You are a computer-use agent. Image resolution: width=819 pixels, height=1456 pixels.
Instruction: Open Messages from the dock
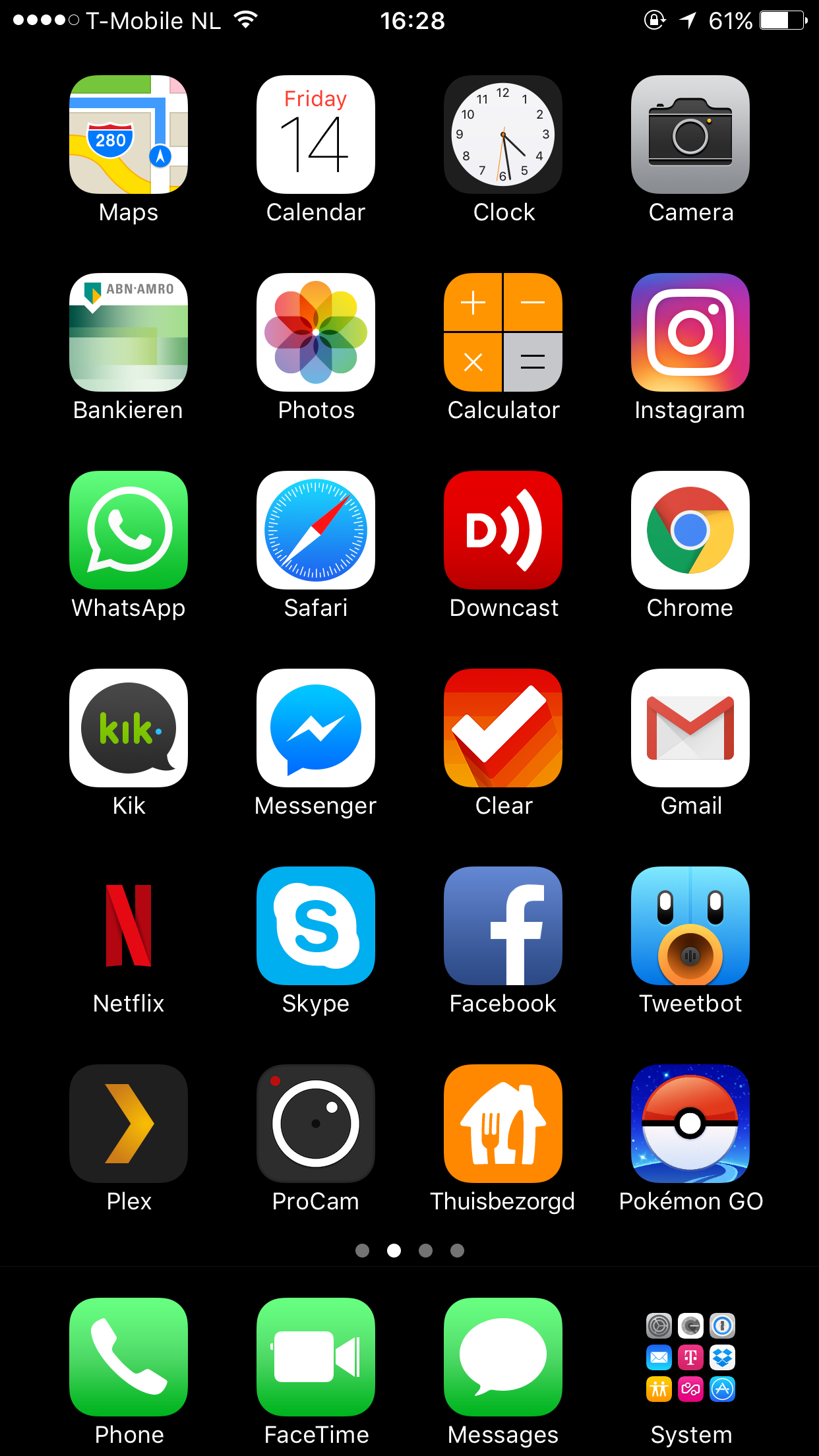[x=503, y=1357]
